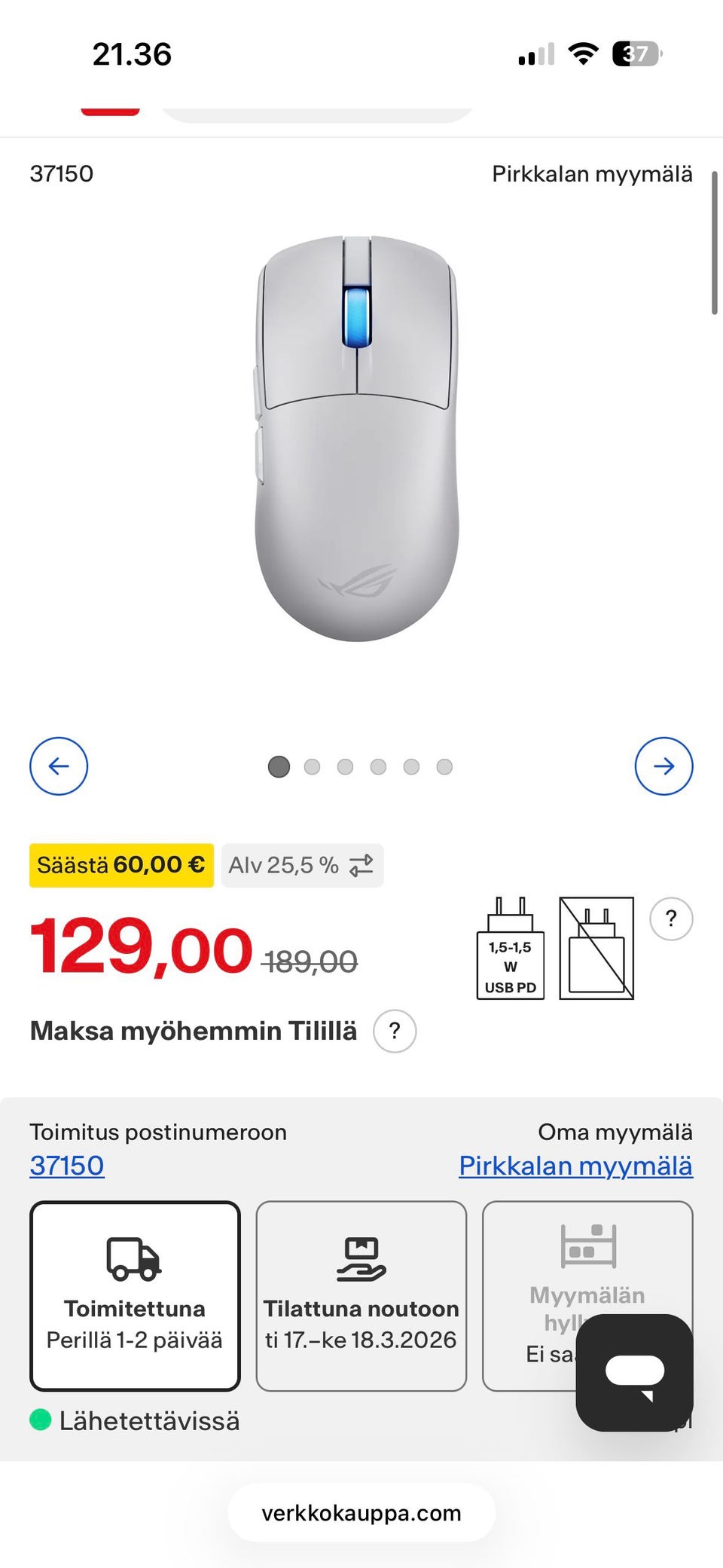This screenshot has height=1568, width=723.
Task: Open the verkkokauppa.com address bar
Action: (x=361, y=1513)
